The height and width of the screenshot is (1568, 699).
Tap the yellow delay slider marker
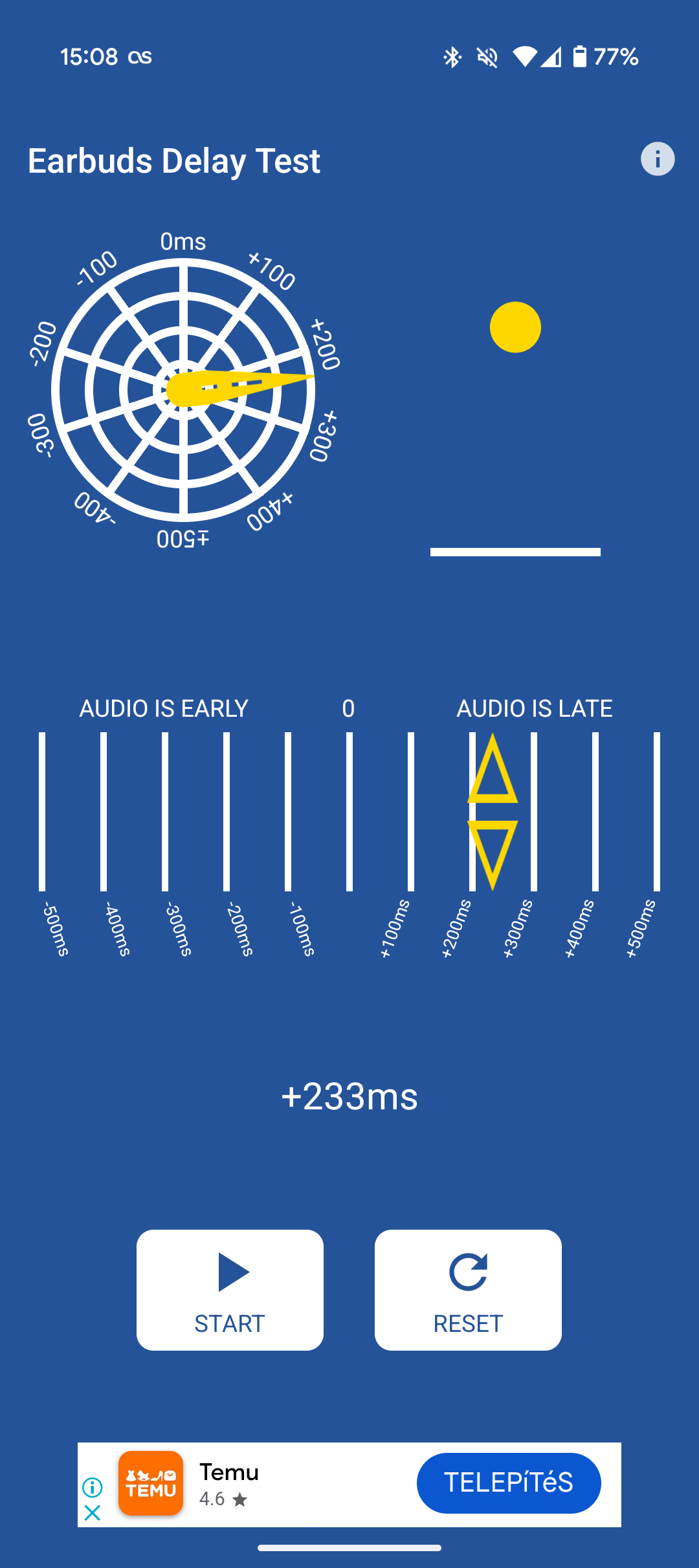[493, 812]
